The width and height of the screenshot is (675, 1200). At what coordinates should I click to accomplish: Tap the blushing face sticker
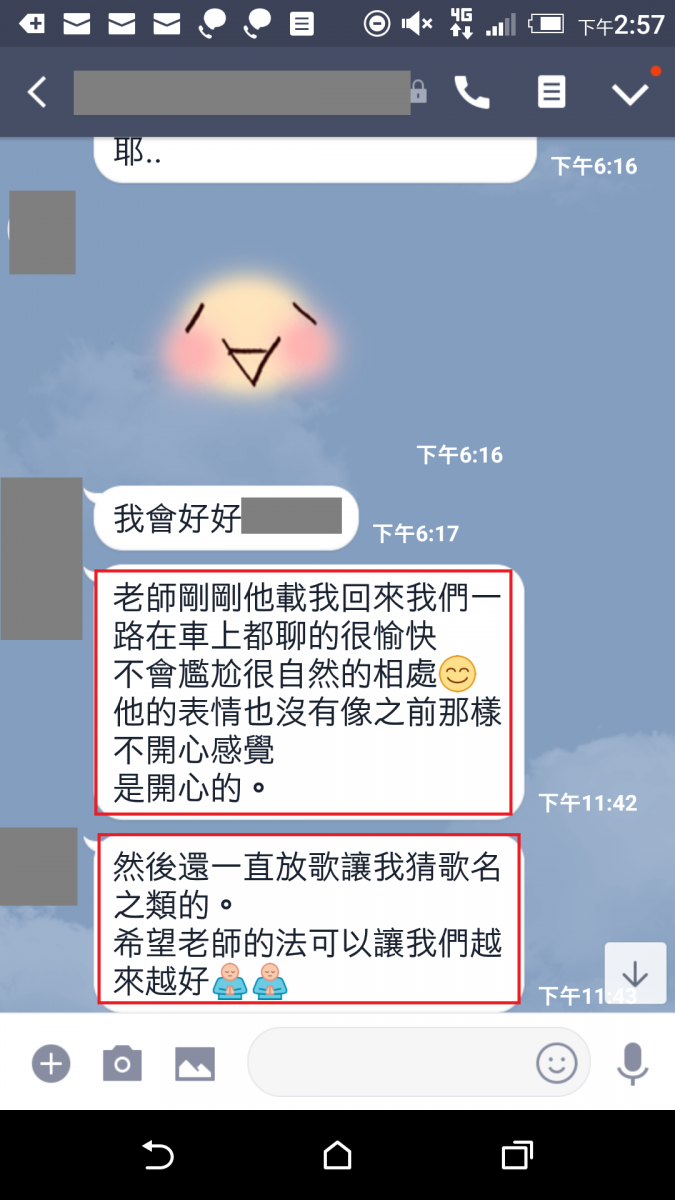[x=250, y=340]
